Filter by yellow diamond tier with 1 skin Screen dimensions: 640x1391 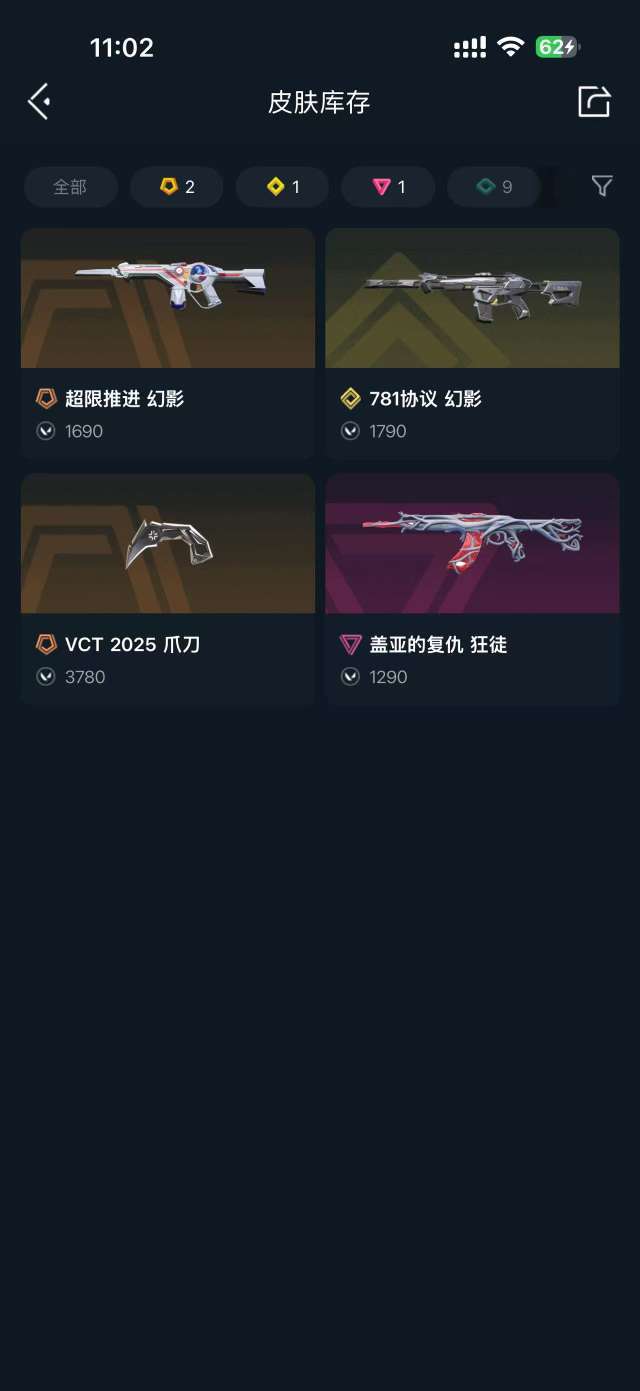(282, 187)
